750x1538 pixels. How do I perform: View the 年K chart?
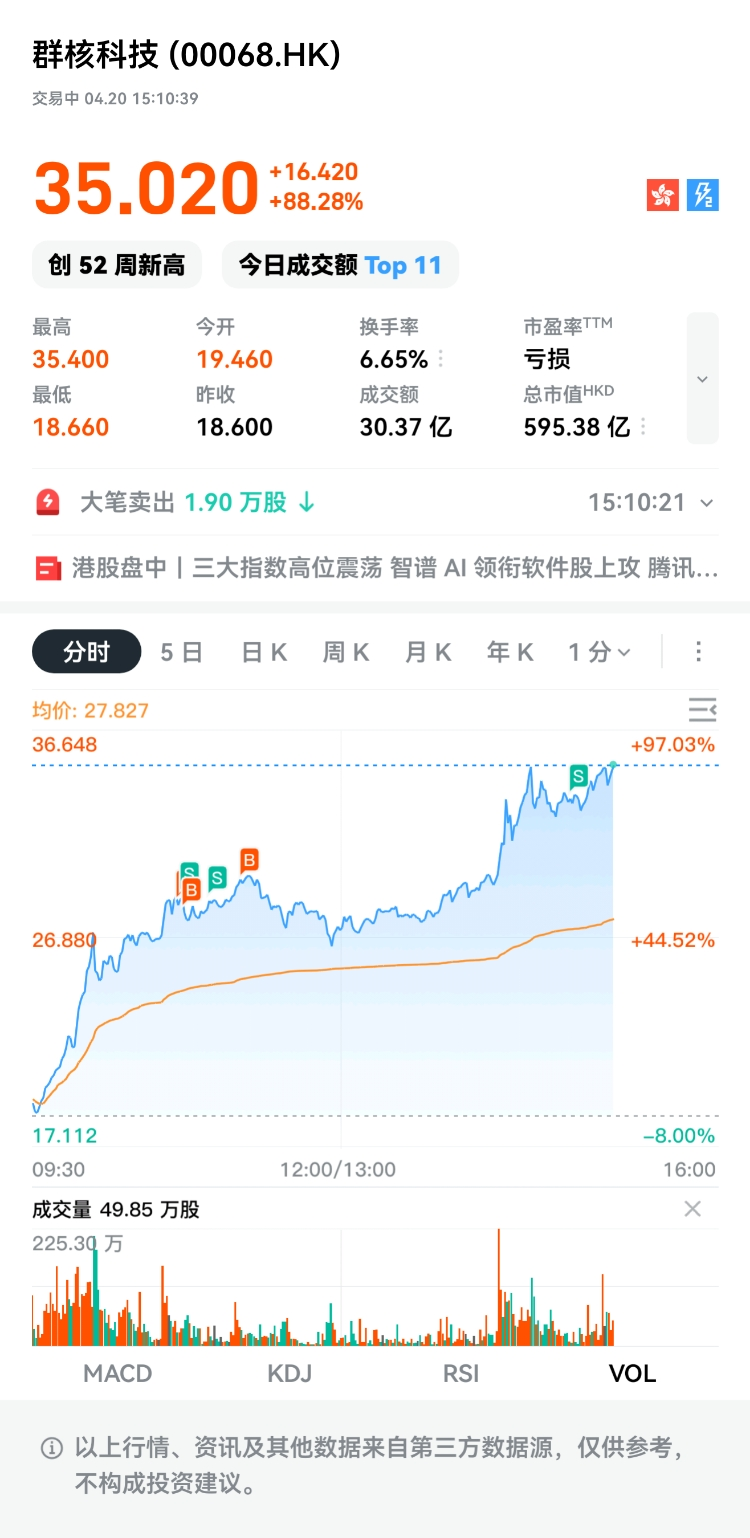coord(510,653)
